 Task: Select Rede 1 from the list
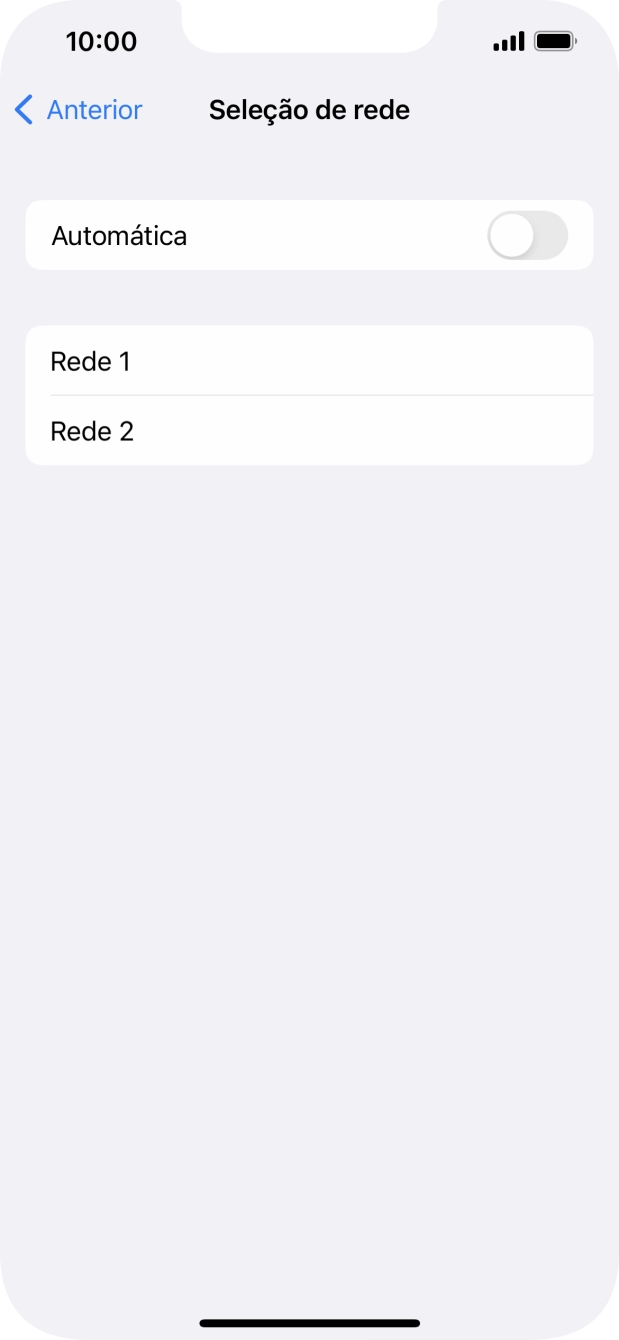[309, 361]
